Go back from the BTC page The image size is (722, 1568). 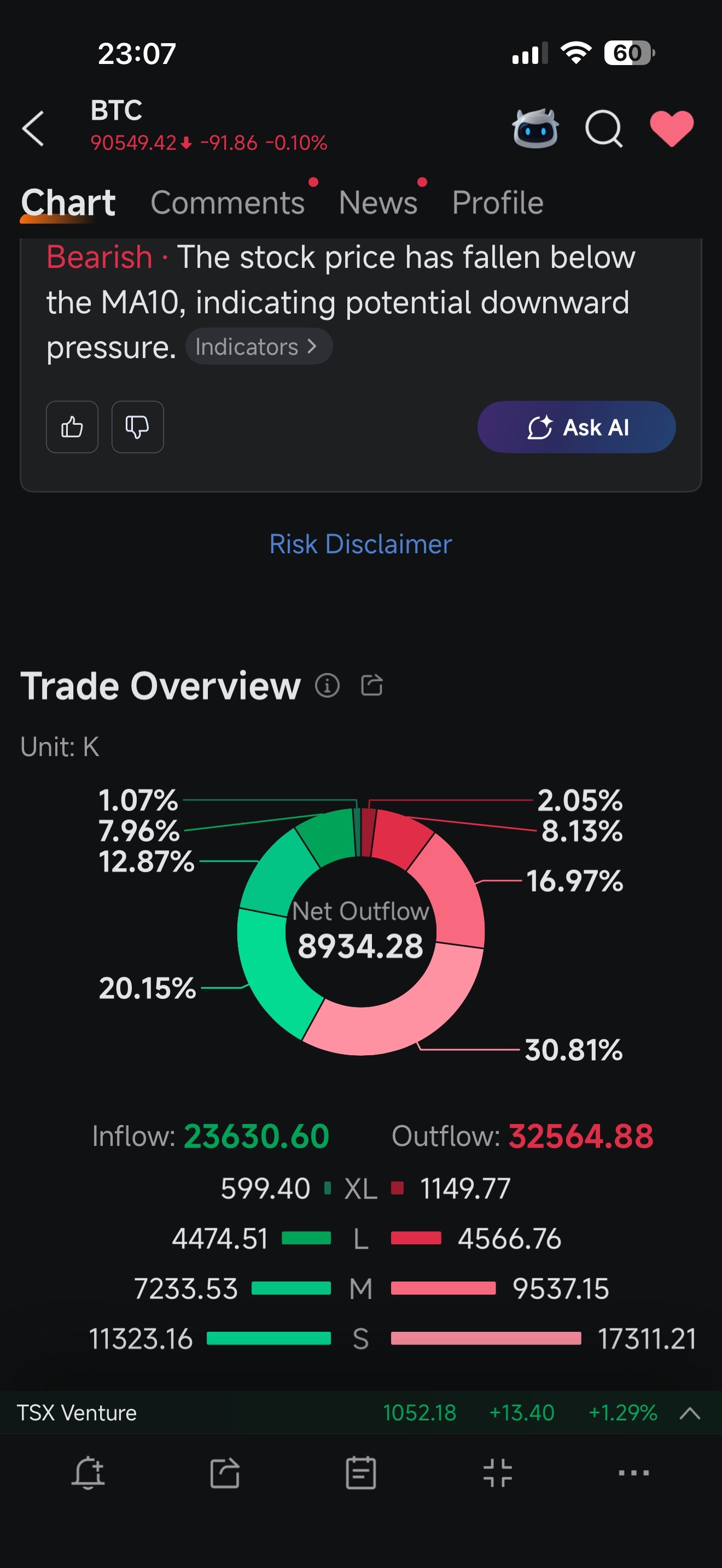click(x=33, y=128)
